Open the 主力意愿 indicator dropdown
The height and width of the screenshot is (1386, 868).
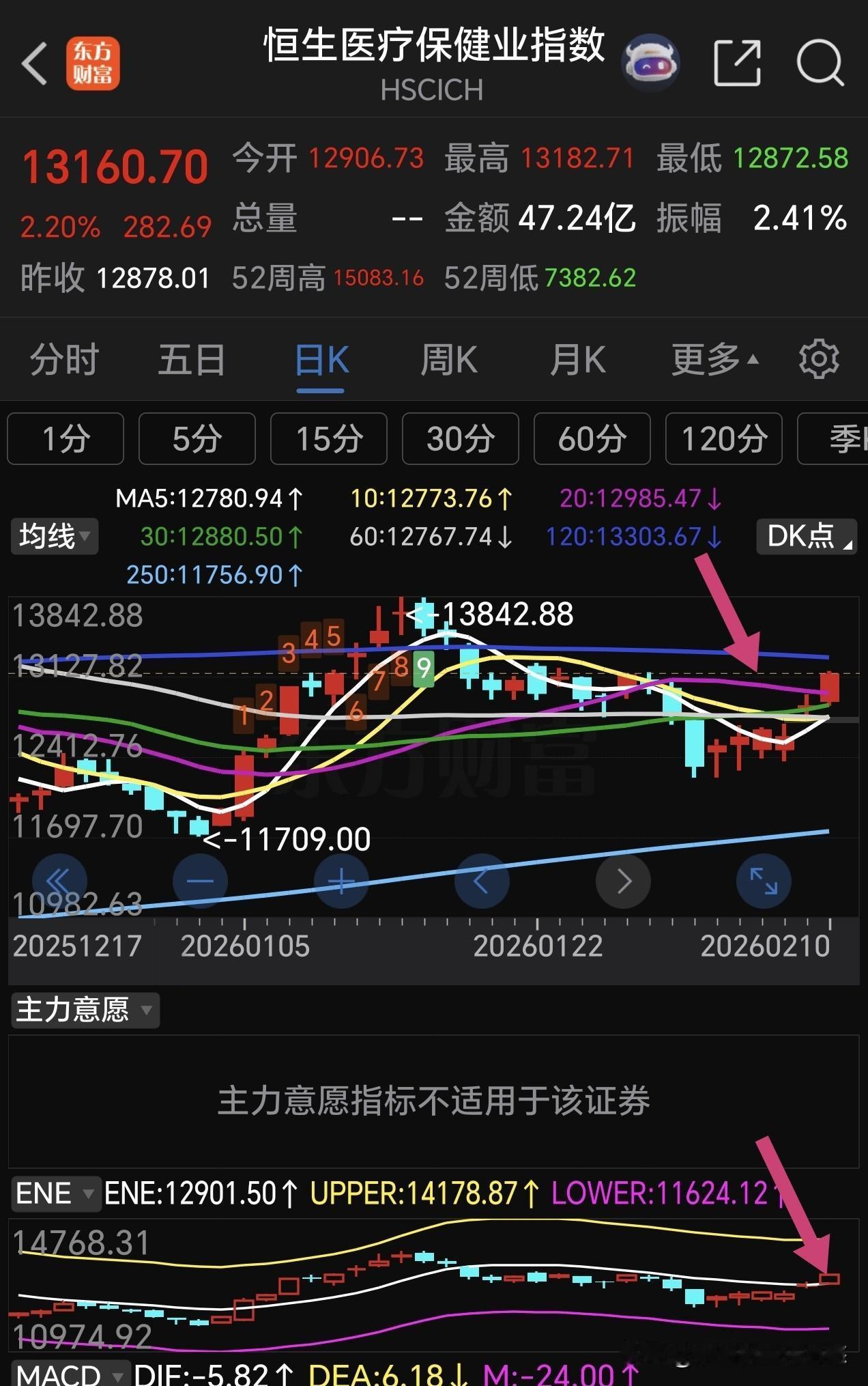point(83,1010)
